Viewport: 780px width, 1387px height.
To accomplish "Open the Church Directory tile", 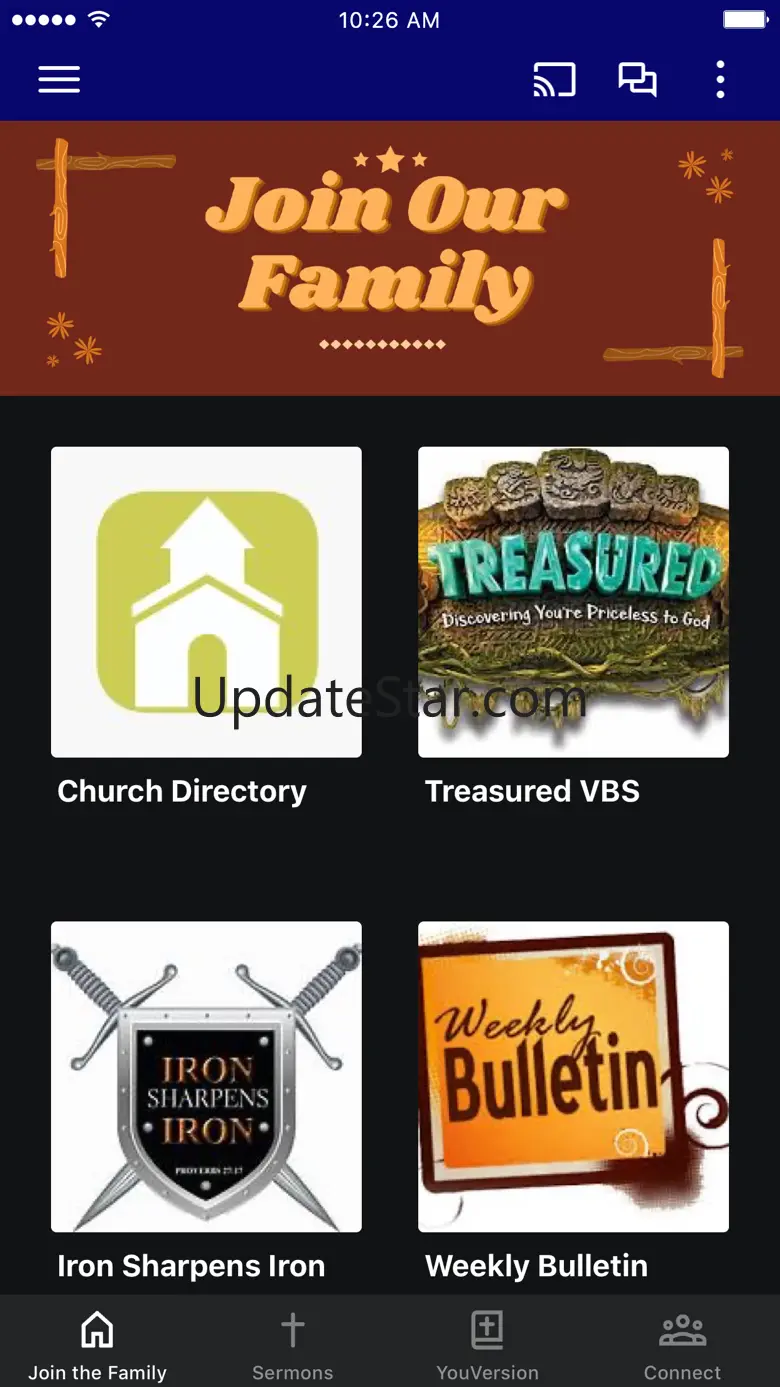I will (206, 602).
